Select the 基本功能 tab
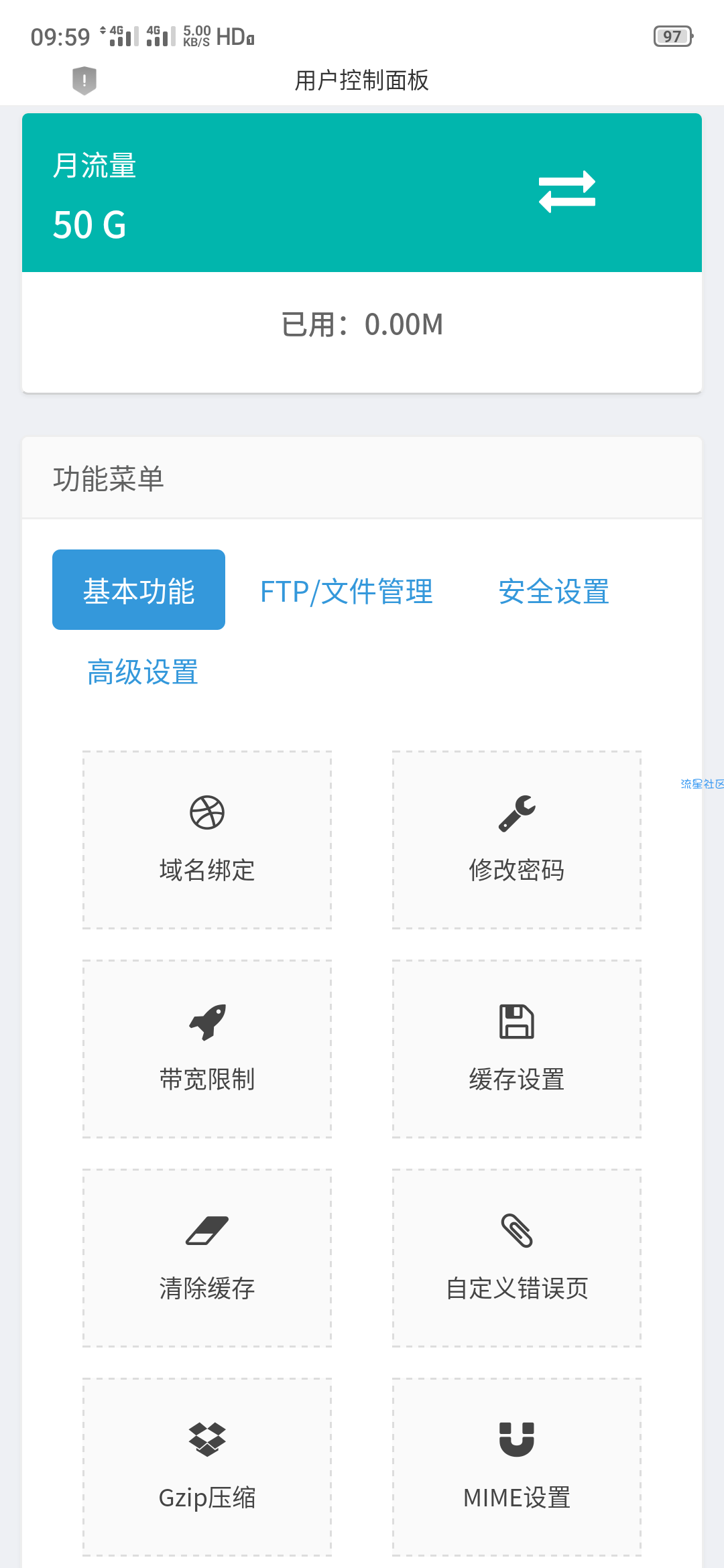Image resolution: width=724 pixels, height=1568 pixels. tap(139, 590)
